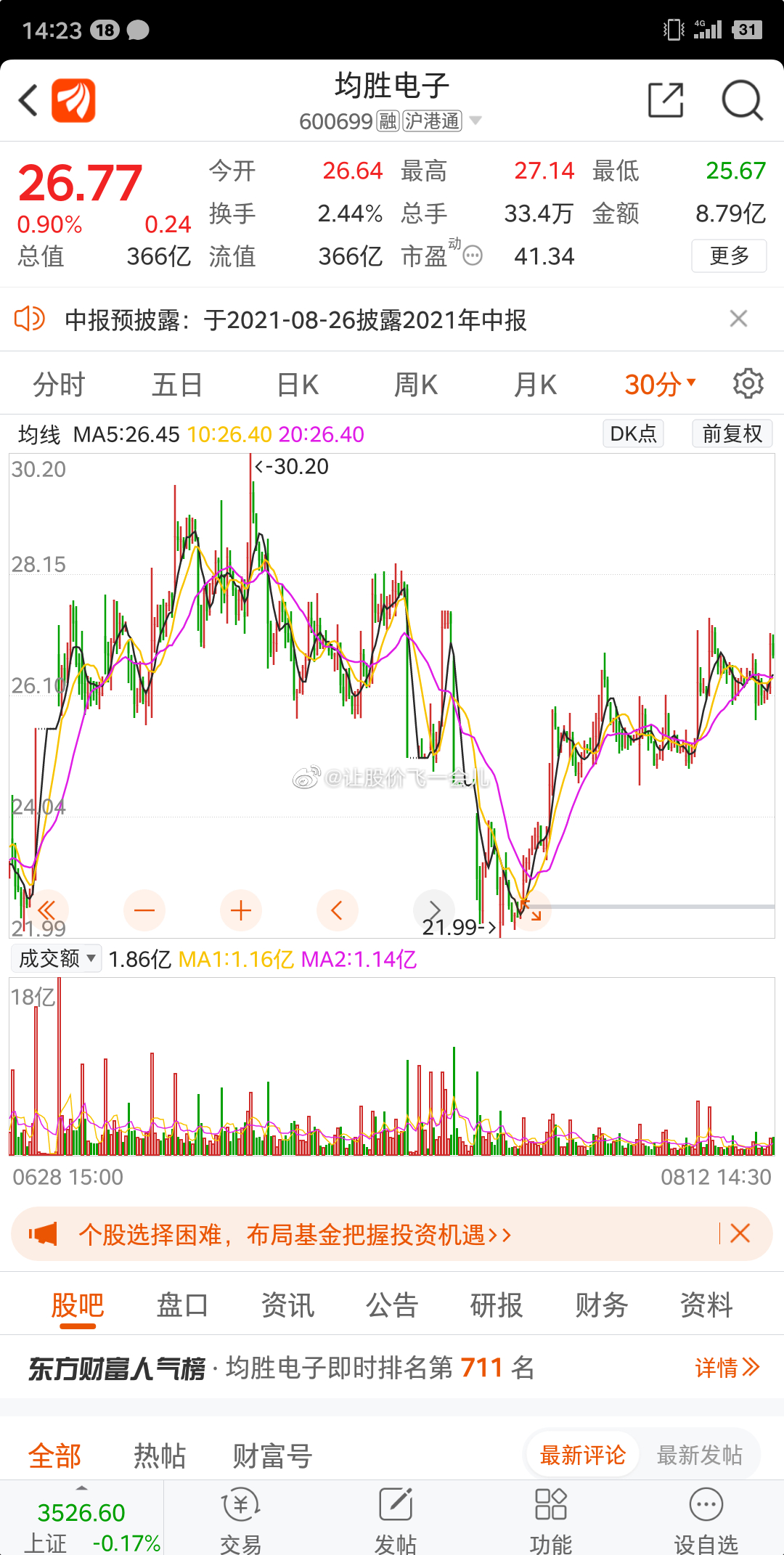Toggle 前复权 price adjustment
This screenshot has width=784, height=1555.
732,433
